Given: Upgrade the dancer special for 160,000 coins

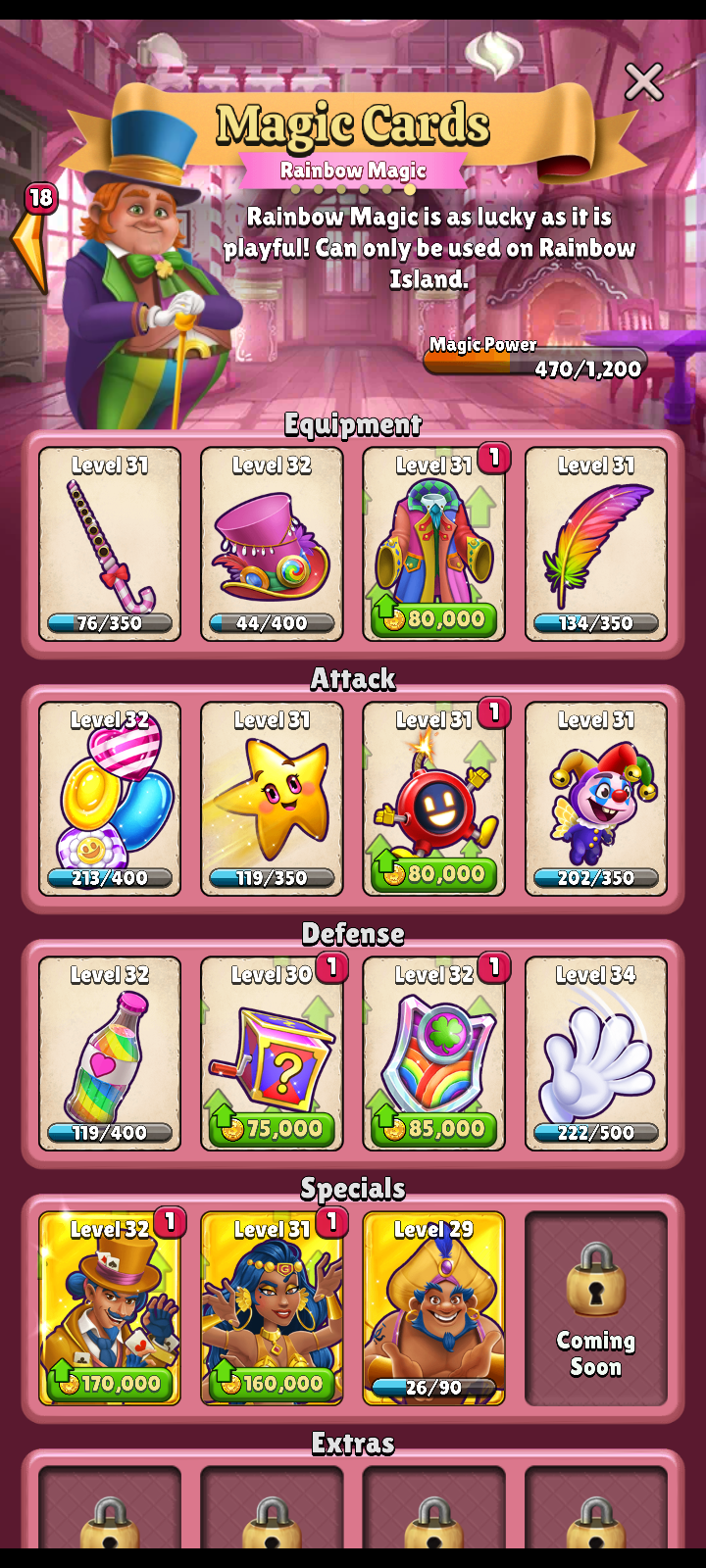Looking at the screenshot, I should [x=272, y=1384].
